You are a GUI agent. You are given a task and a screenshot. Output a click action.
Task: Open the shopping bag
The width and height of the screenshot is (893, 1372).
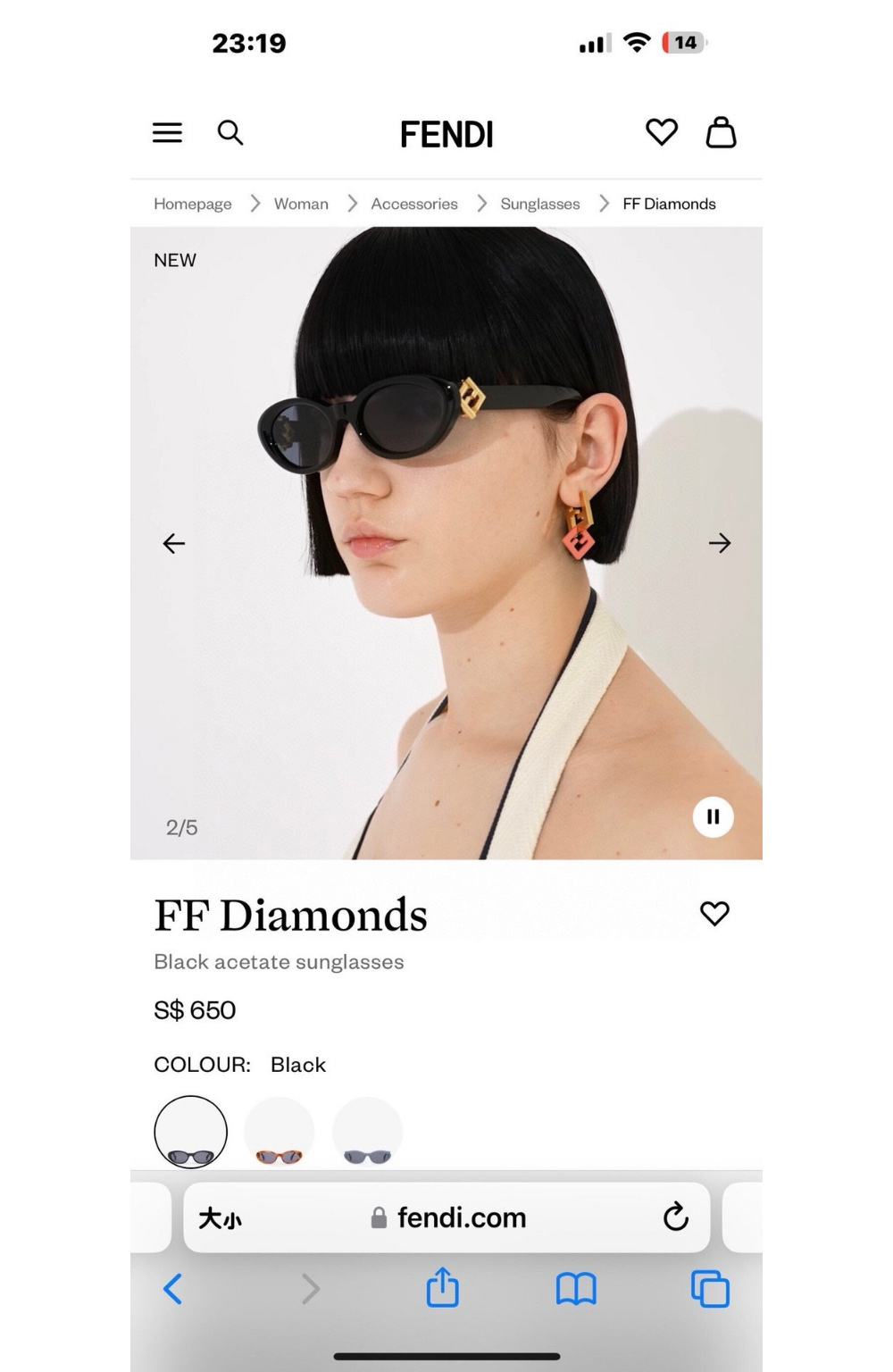click(721, 132)
